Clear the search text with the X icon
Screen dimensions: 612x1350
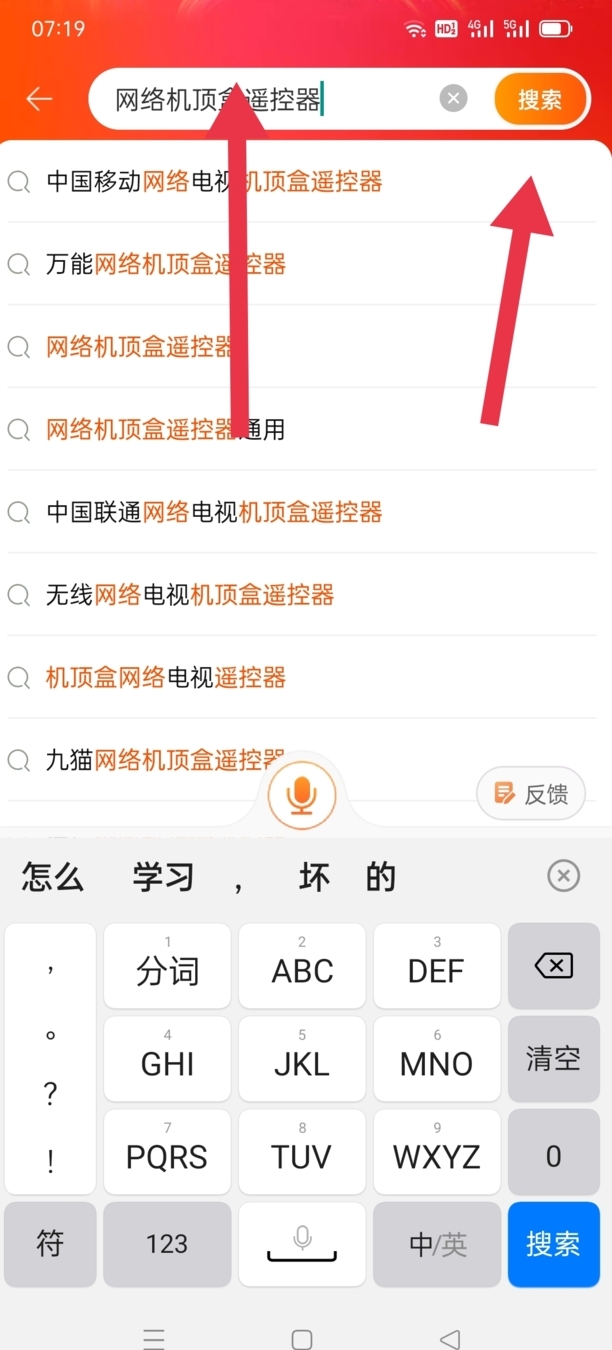coord(453,98)
